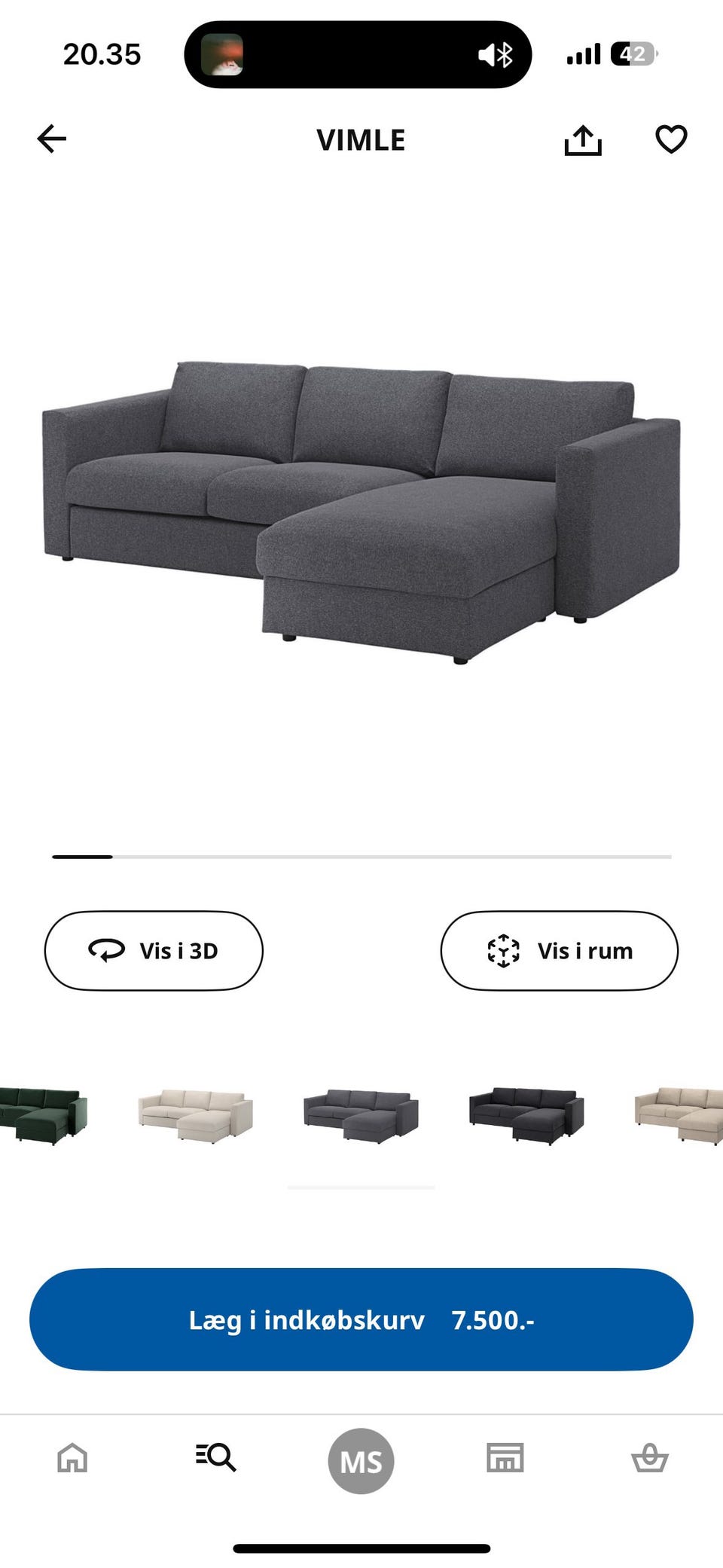Open Vis i rum AR view
Image resolution: width=723 pixels, height=1568 pixels.
pos(559,951)
